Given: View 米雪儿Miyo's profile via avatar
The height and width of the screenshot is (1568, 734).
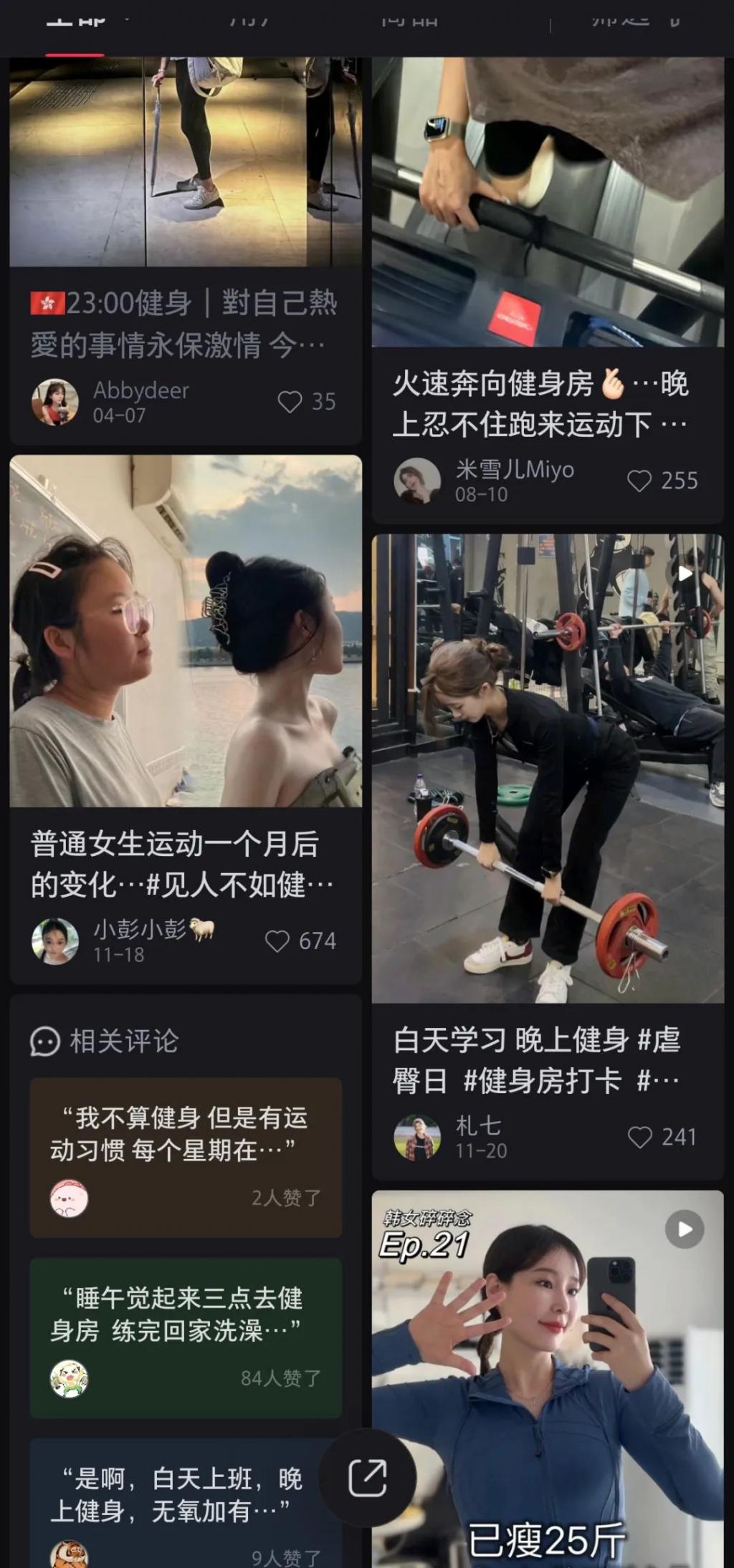Looking at the screenshot, I should point(417,481).
